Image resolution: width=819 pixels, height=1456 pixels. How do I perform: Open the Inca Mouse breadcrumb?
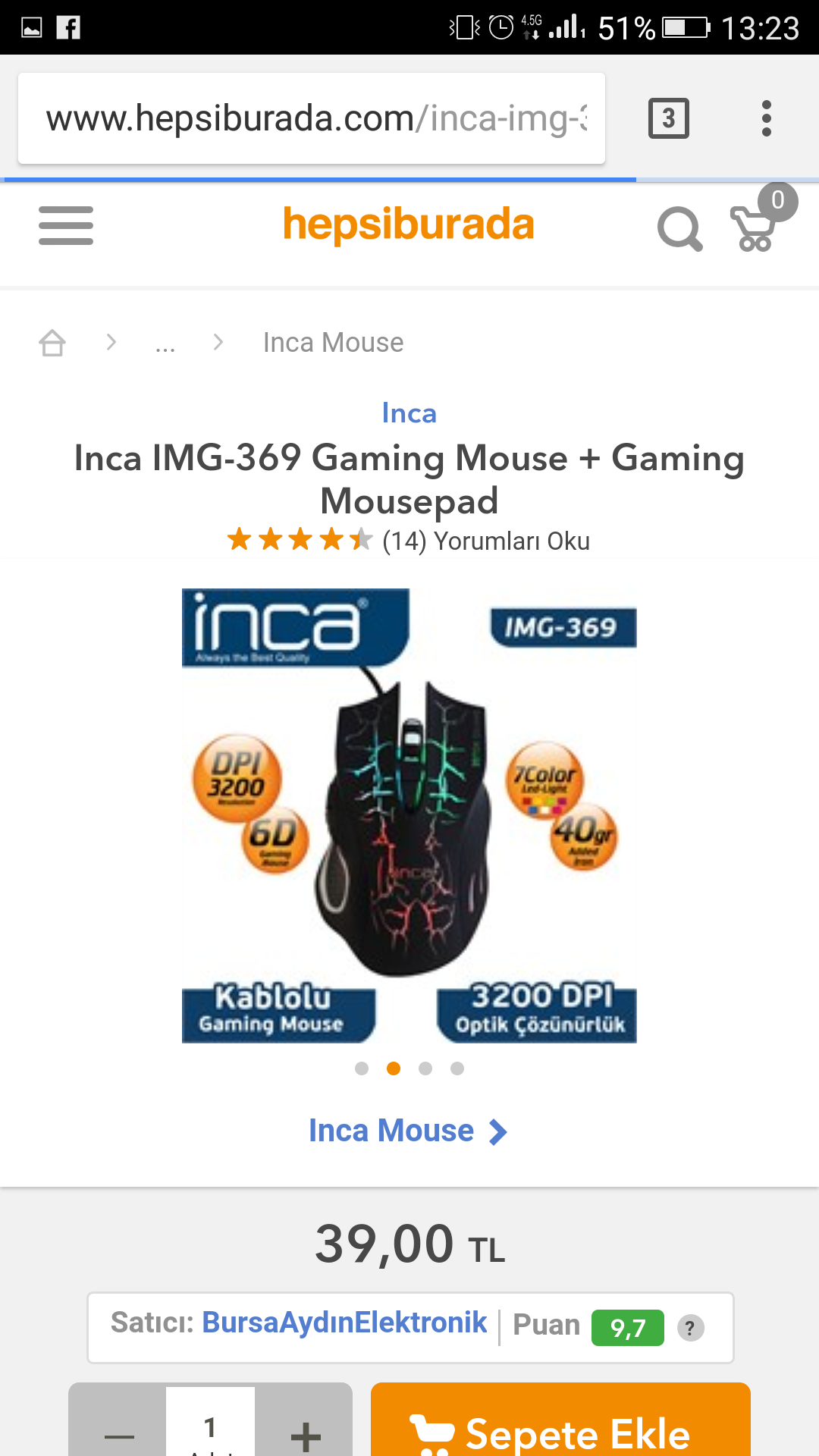(333, 343)
